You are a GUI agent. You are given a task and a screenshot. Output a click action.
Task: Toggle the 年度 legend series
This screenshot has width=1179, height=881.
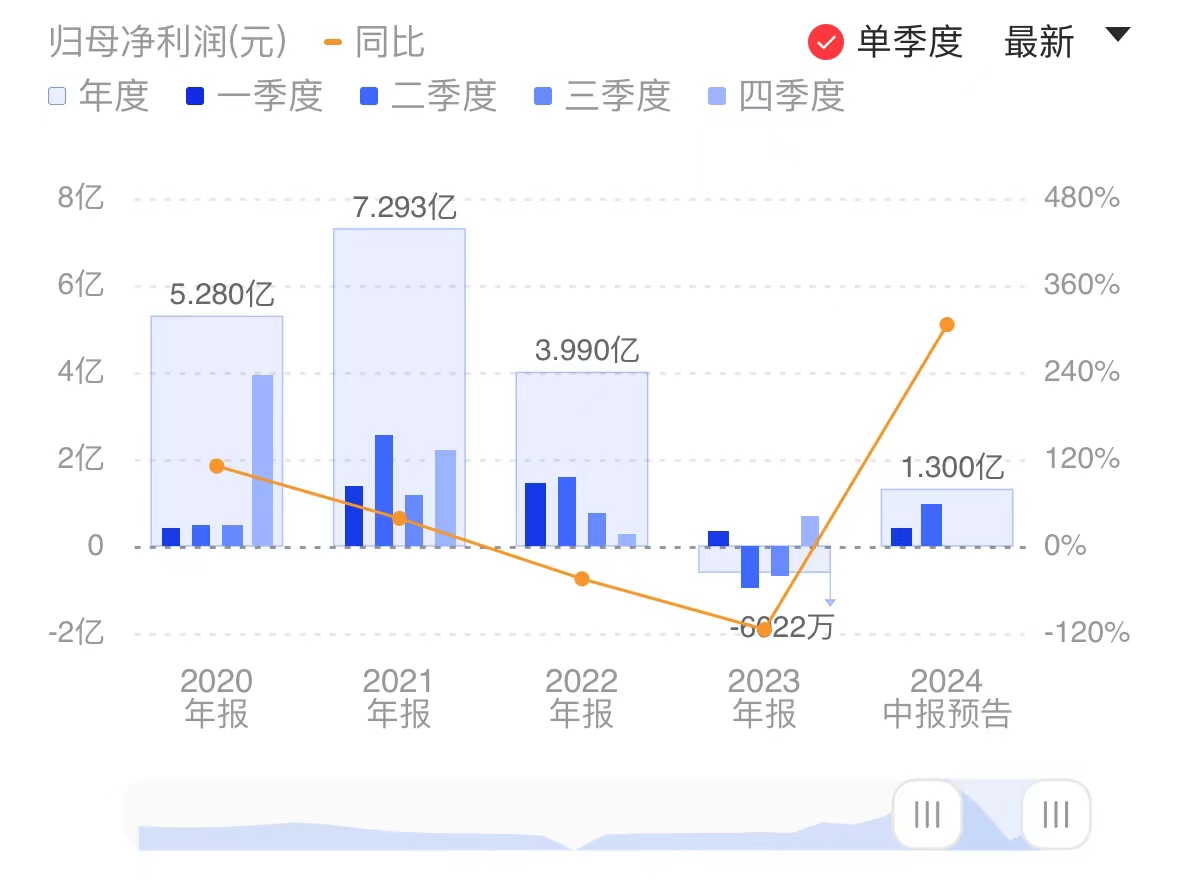(98, 97)
